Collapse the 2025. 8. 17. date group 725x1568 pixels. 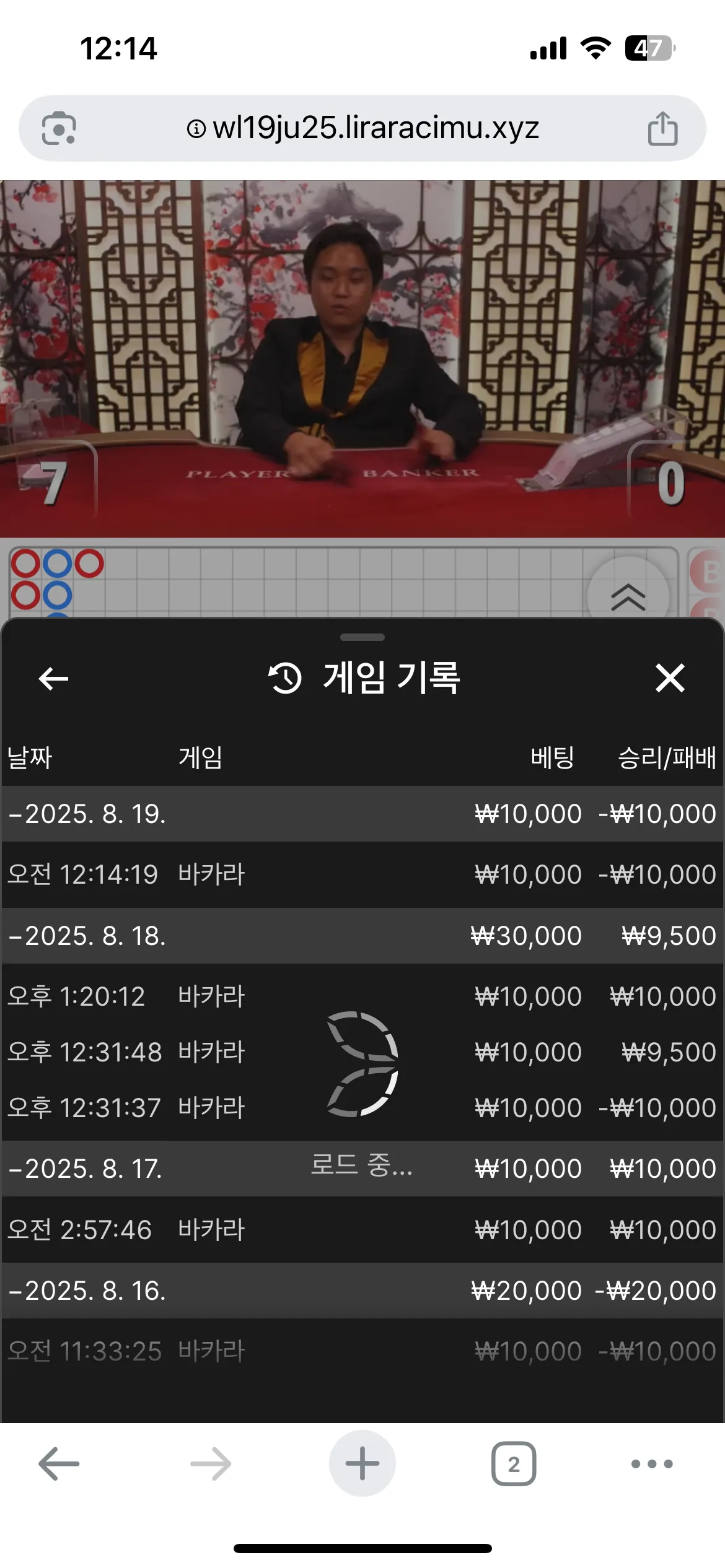click(362, 1169)
